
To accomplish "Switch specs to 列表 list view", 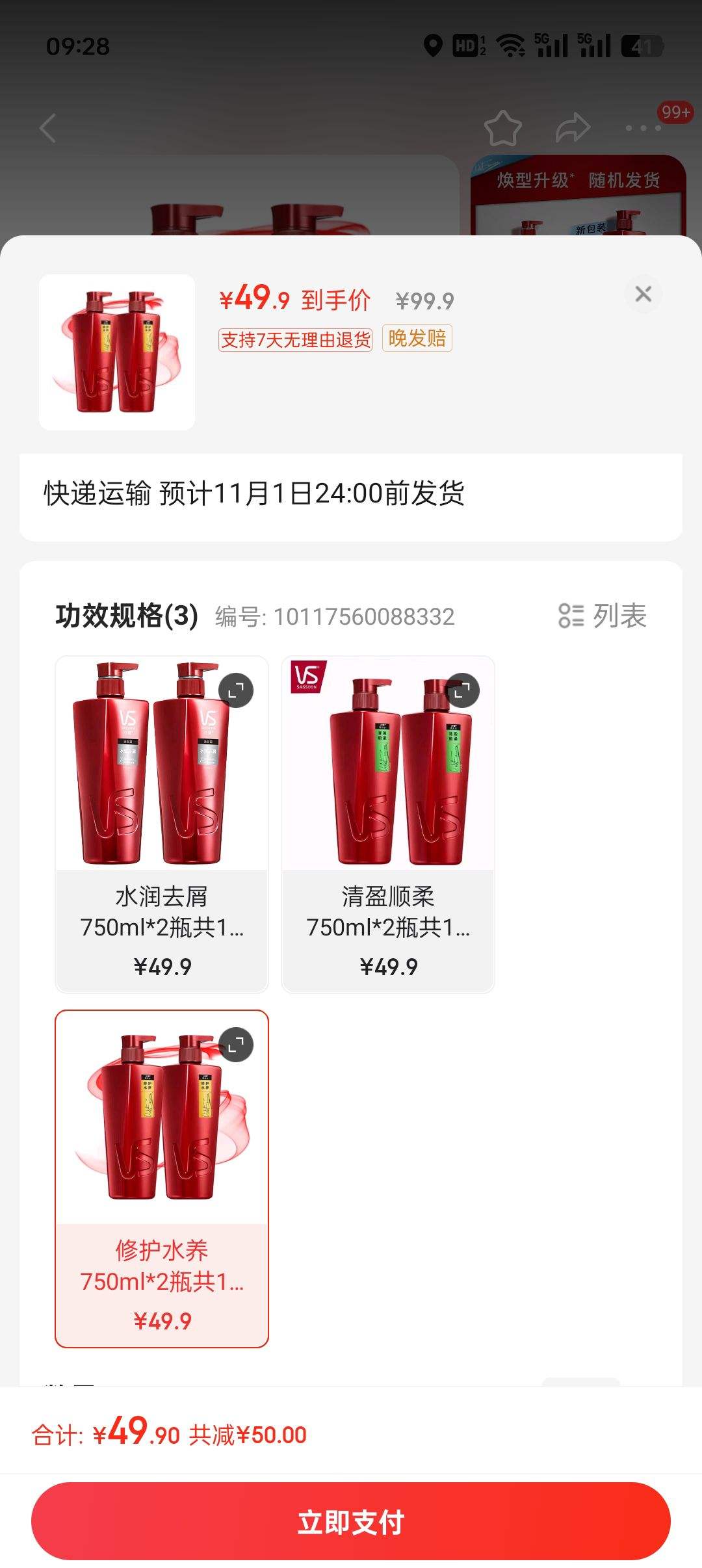I will click(x=603, y=616).
